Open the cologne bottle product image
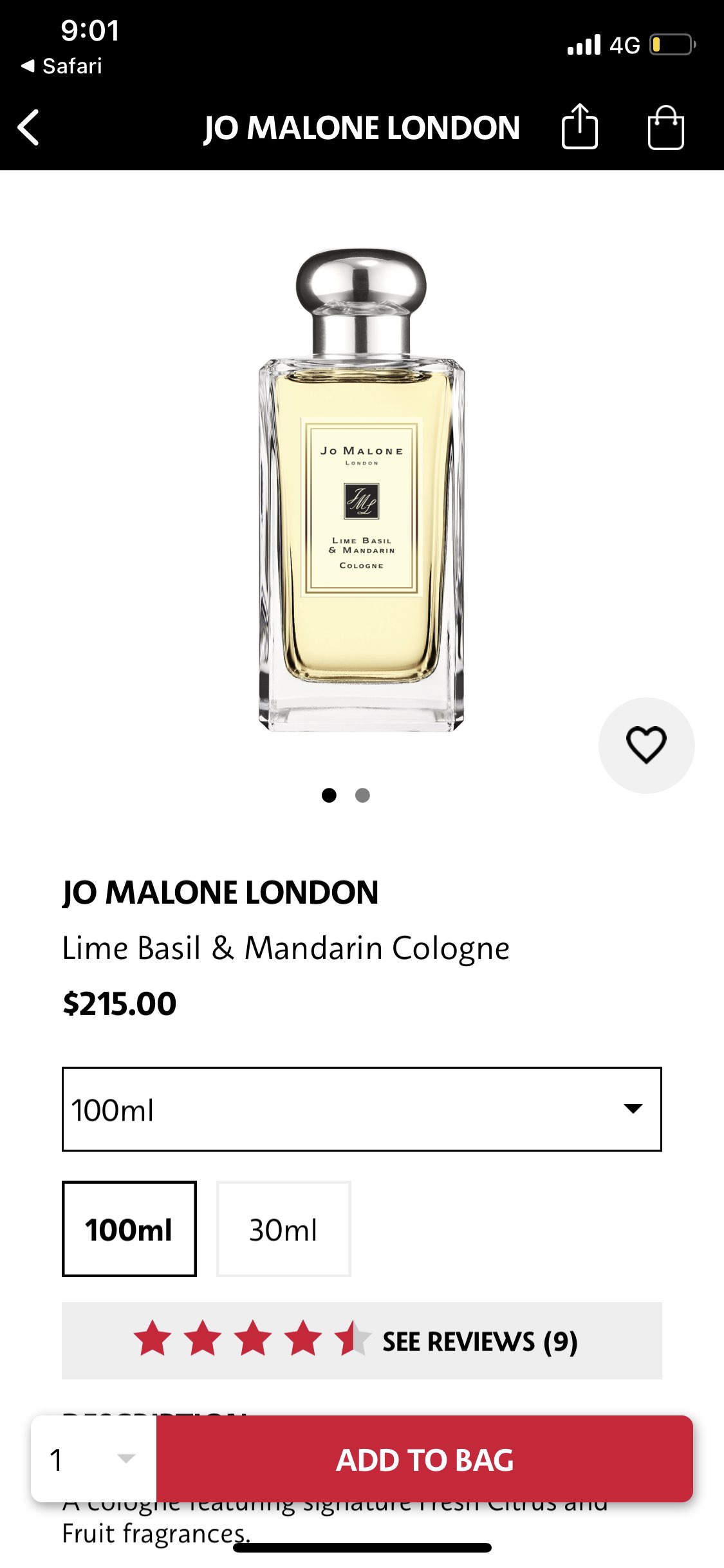724x1568 pixels. point(361,489)
